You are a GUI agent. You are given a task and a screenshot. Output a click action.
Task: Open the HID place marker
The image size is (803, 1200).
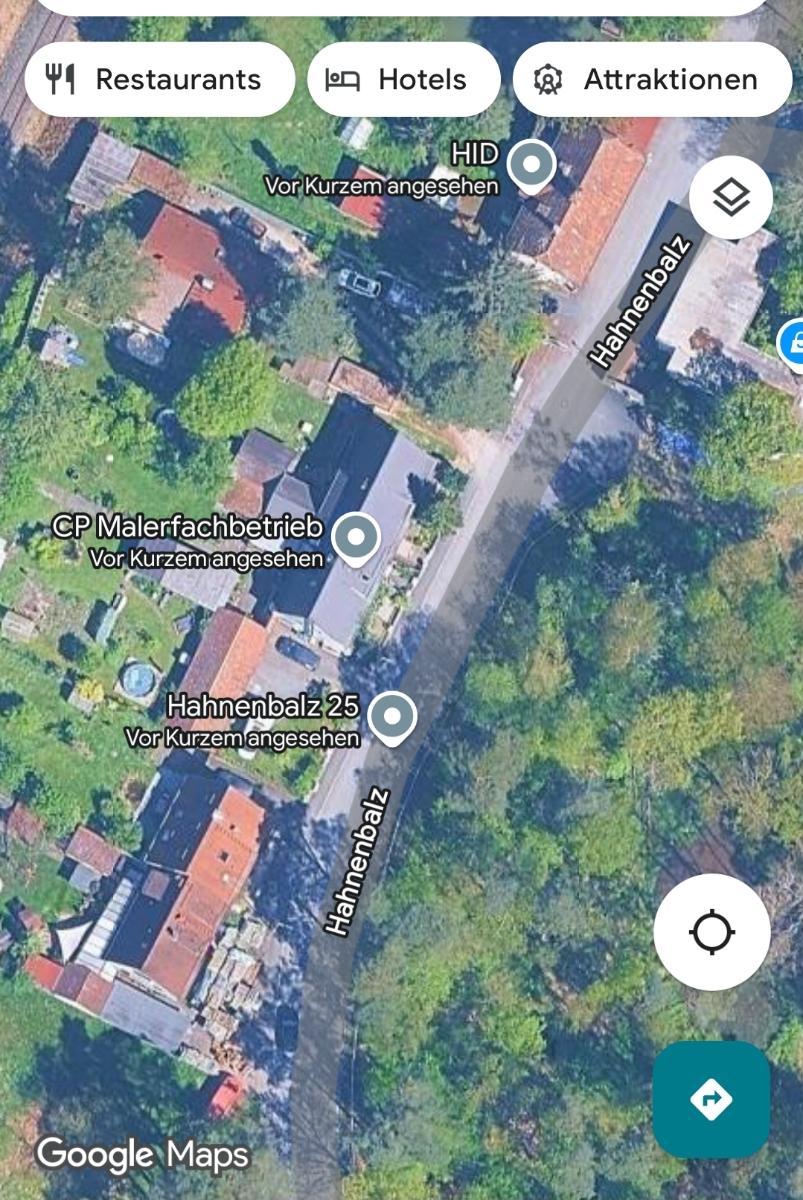coord(531,165)
